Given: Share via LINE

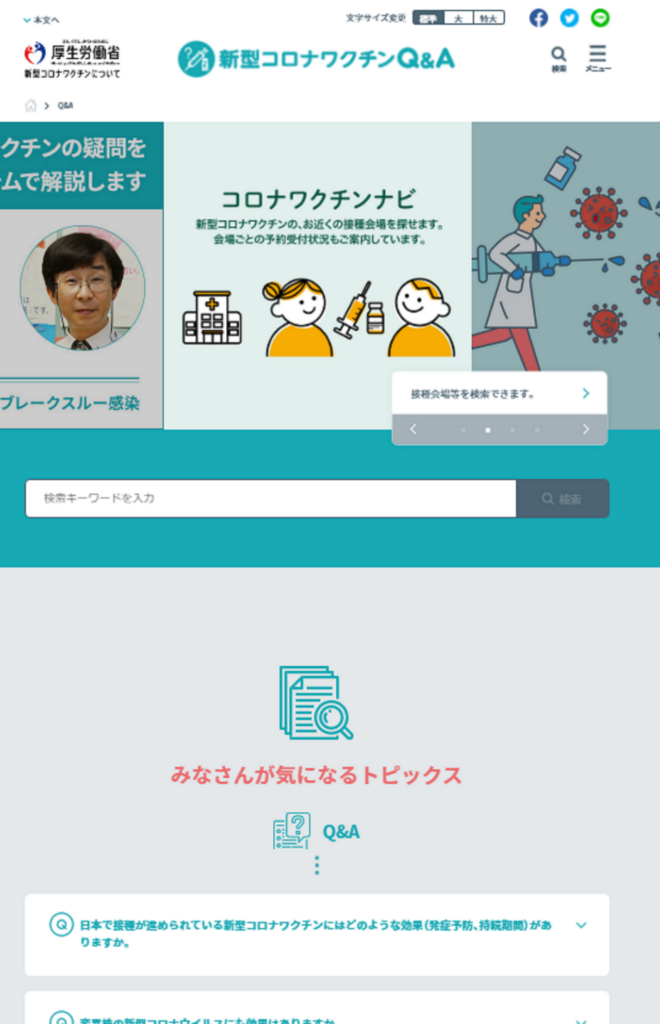Looking at the screenshot, I should point(599,18).
